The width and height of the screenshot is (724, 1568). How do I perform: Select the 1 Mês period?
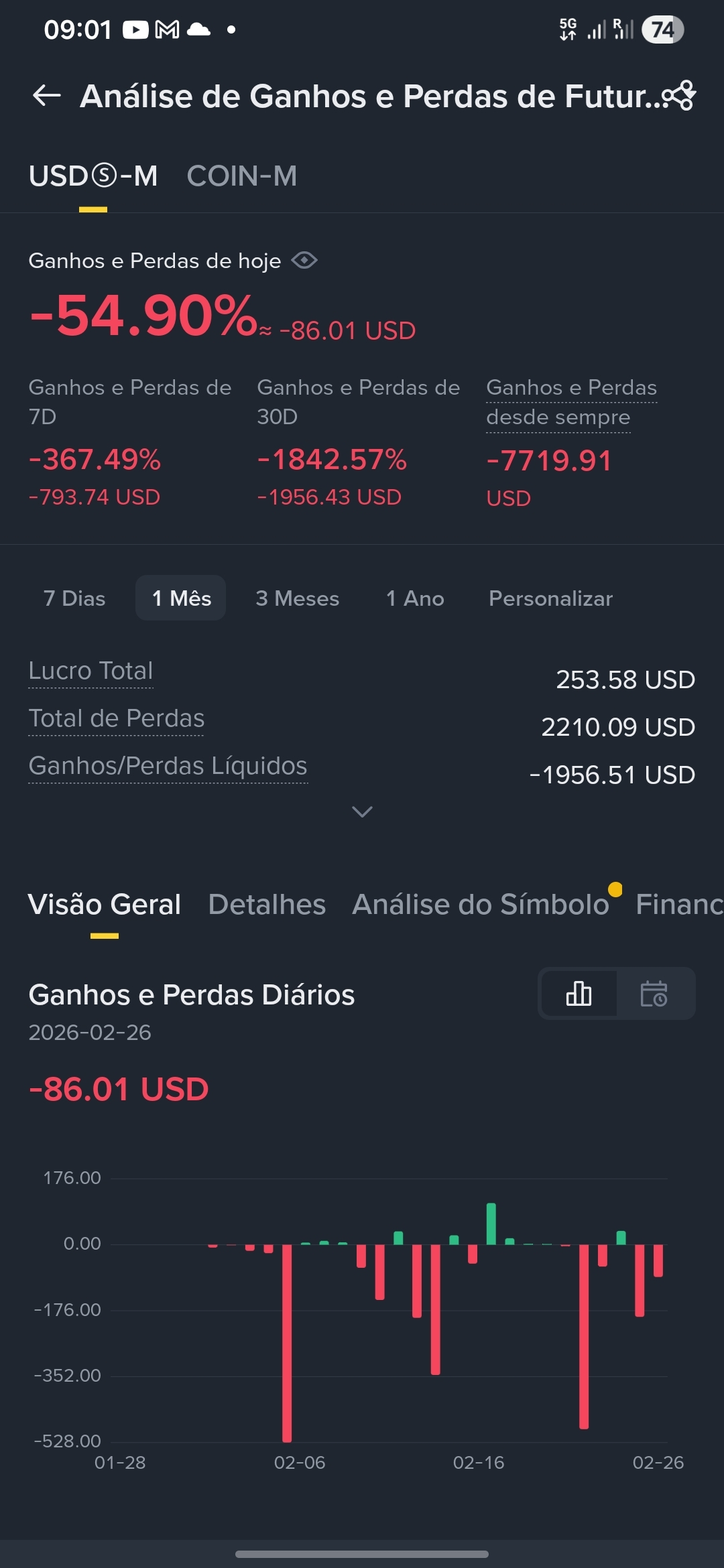point(181,598)
